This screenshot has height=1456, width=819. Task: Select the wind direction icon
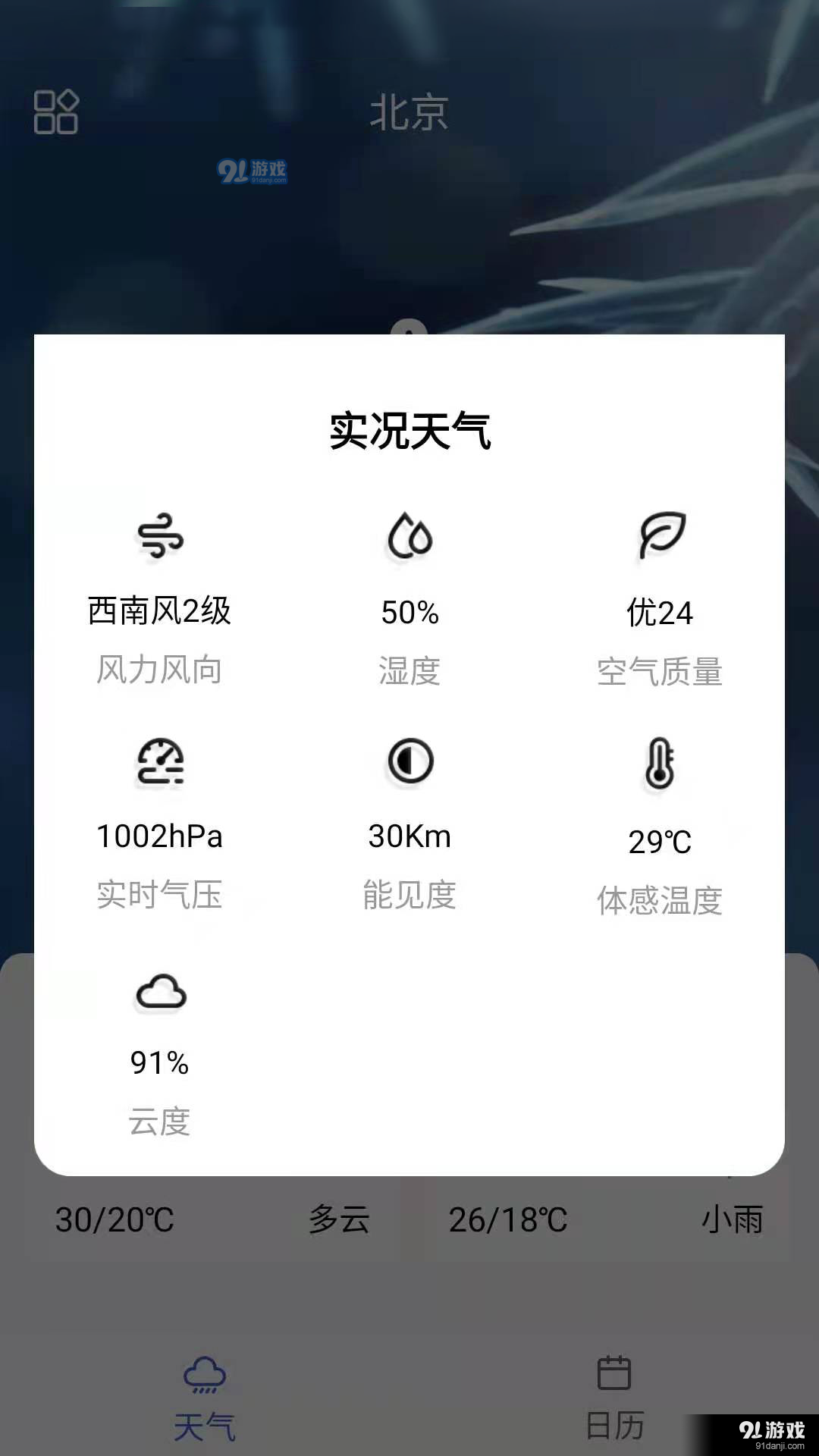[159, 536]
